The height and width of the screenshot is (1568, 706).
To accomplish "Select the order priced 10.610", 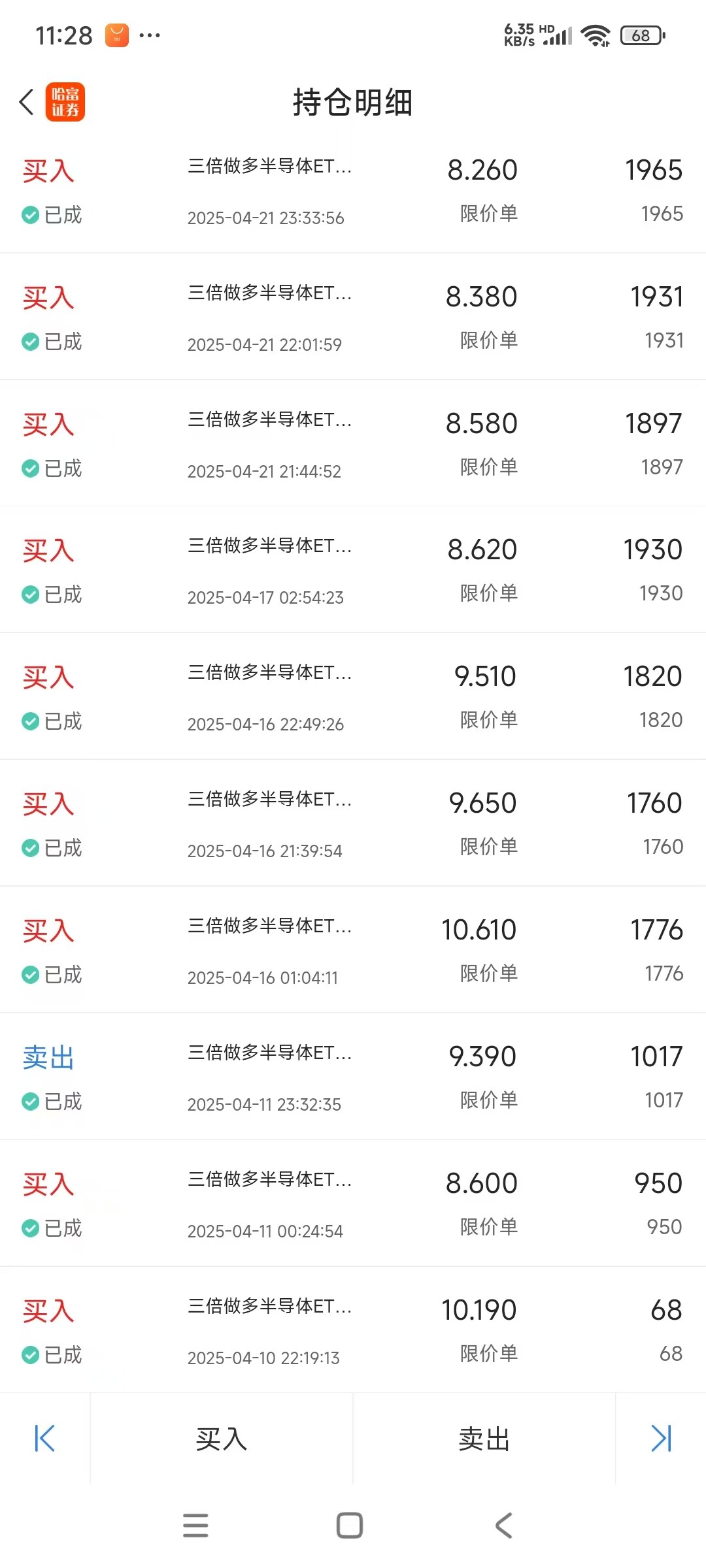I will click(x=353, y=950).
